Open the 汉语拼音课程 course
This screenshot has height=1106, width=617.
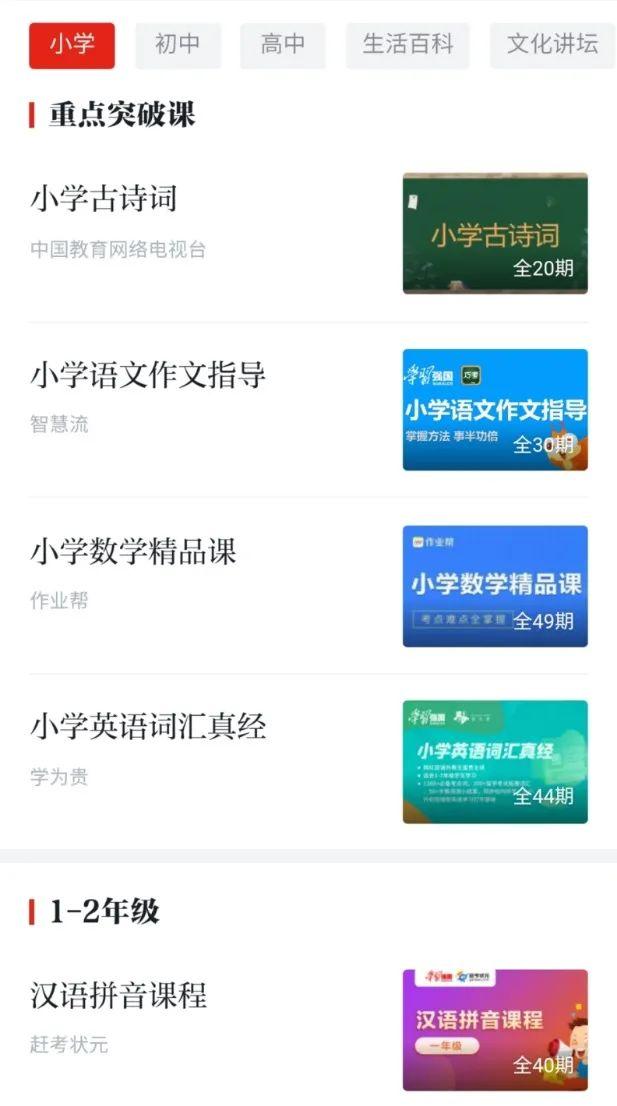(x=118, y=995)
